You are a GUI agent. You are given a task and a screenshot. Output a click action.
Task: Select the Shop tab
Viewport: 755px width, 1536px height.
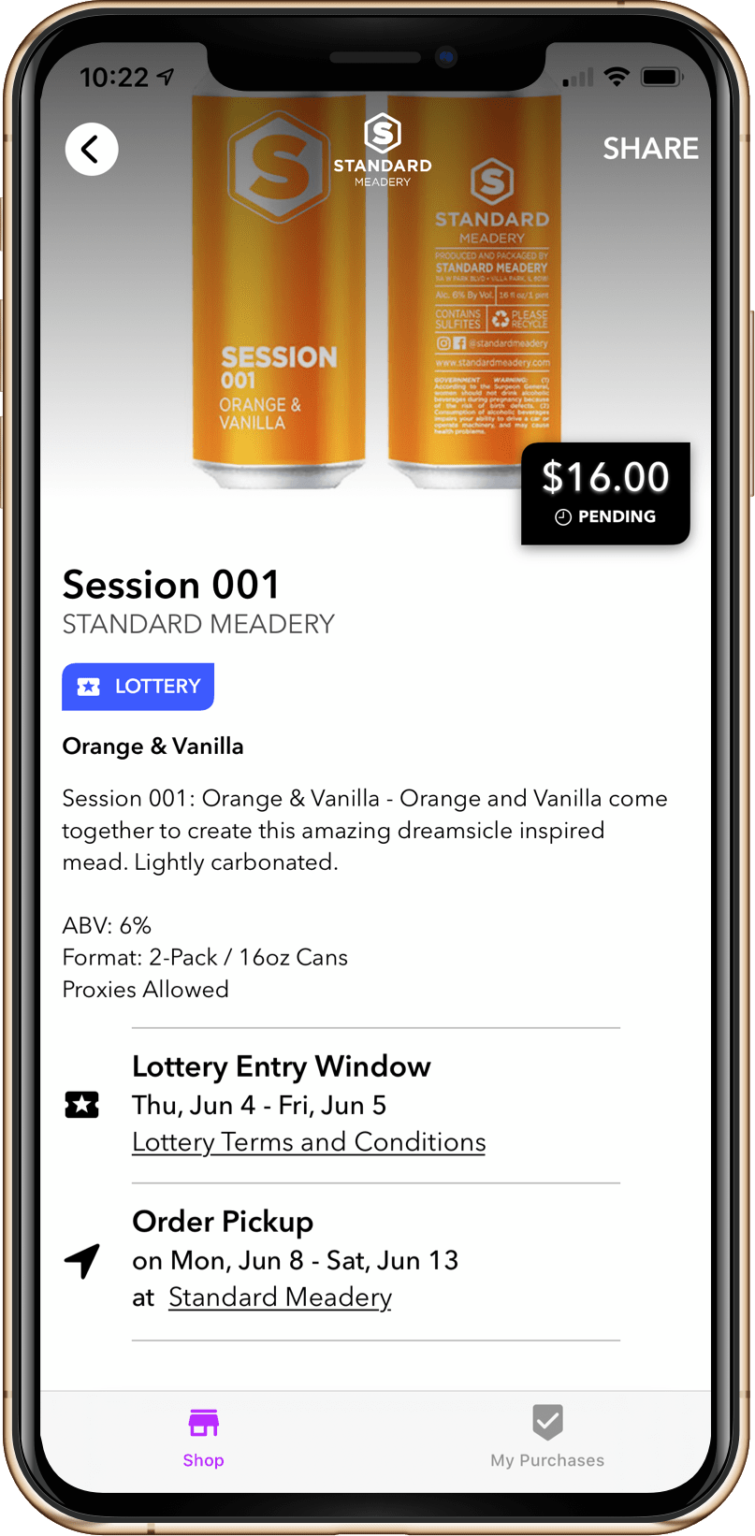point(203,1436)
